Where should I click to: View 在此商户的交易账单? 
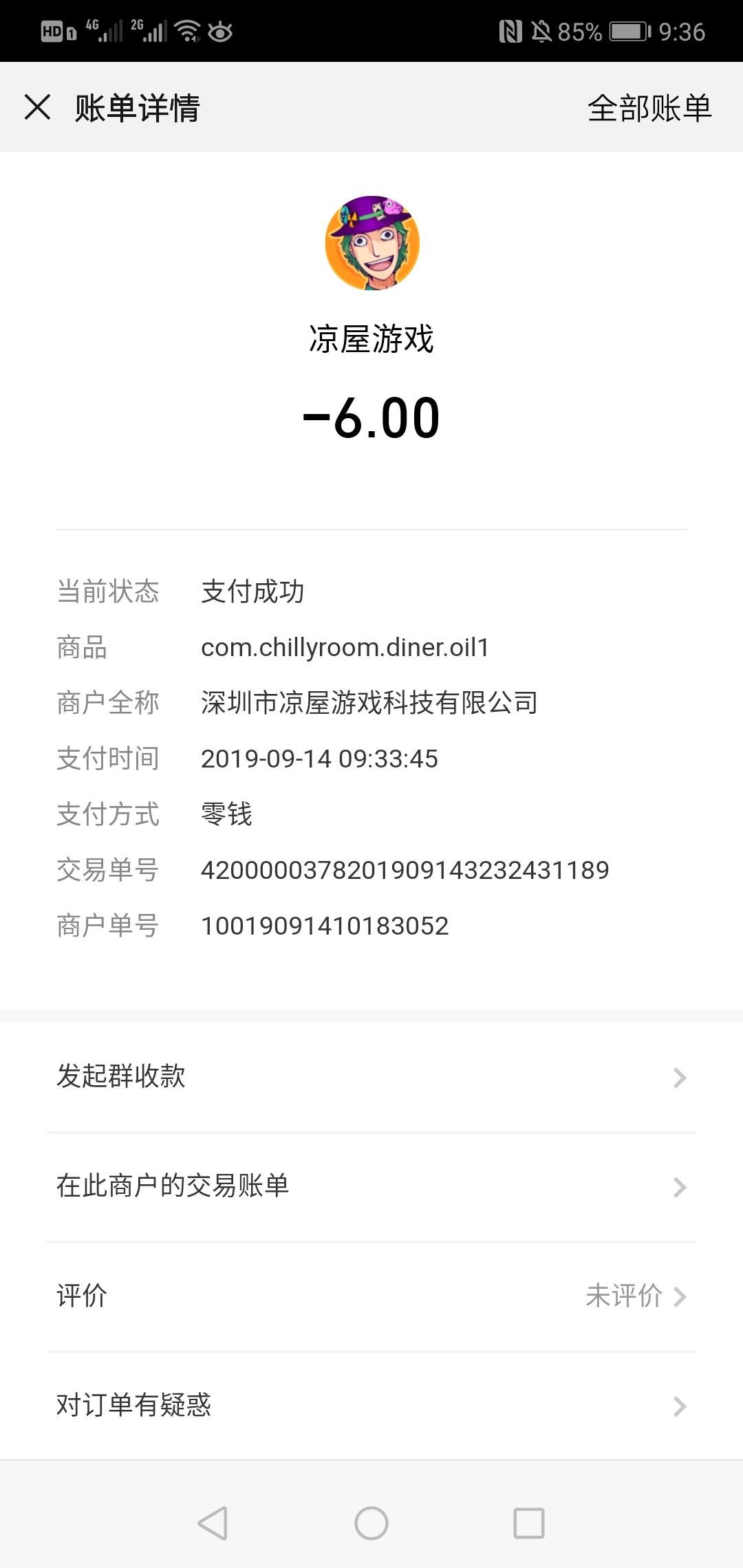point(371,1186)
